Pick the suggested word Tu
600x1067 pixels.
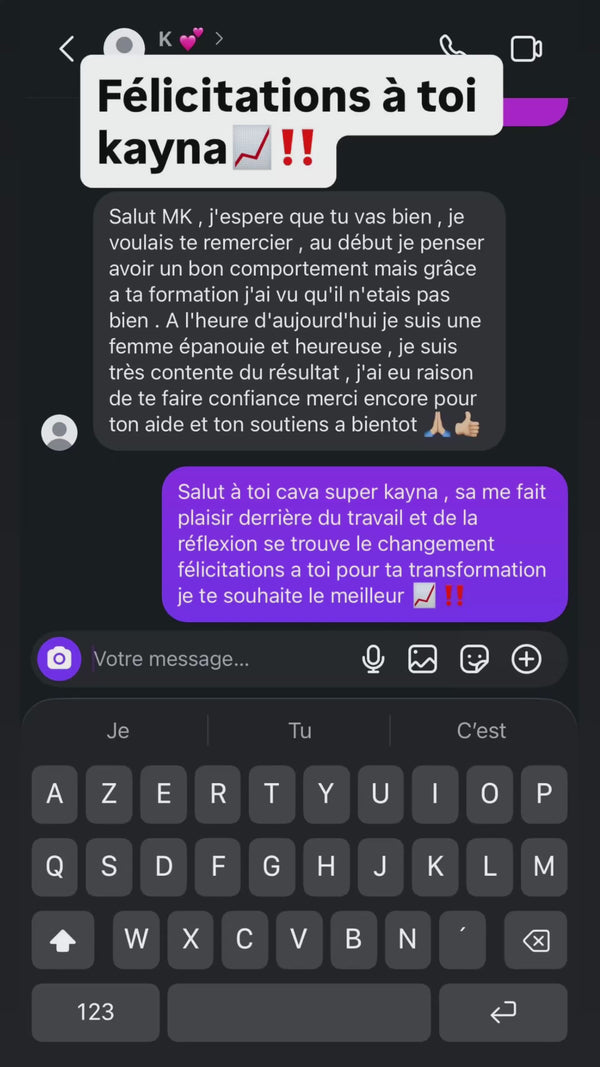click(x=300, y=731)
